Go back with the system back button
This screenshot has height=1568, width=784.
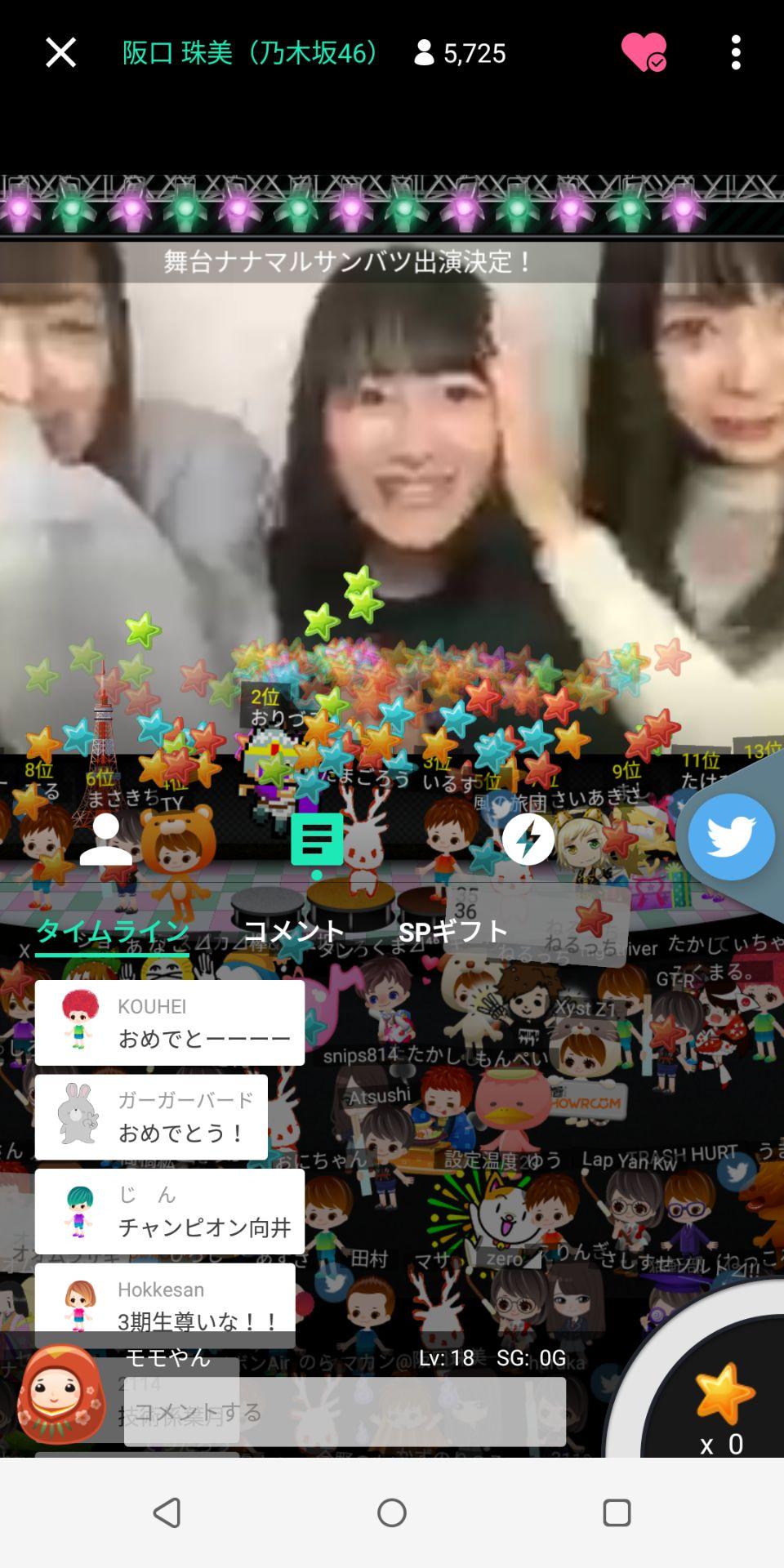pos(167,1512)
